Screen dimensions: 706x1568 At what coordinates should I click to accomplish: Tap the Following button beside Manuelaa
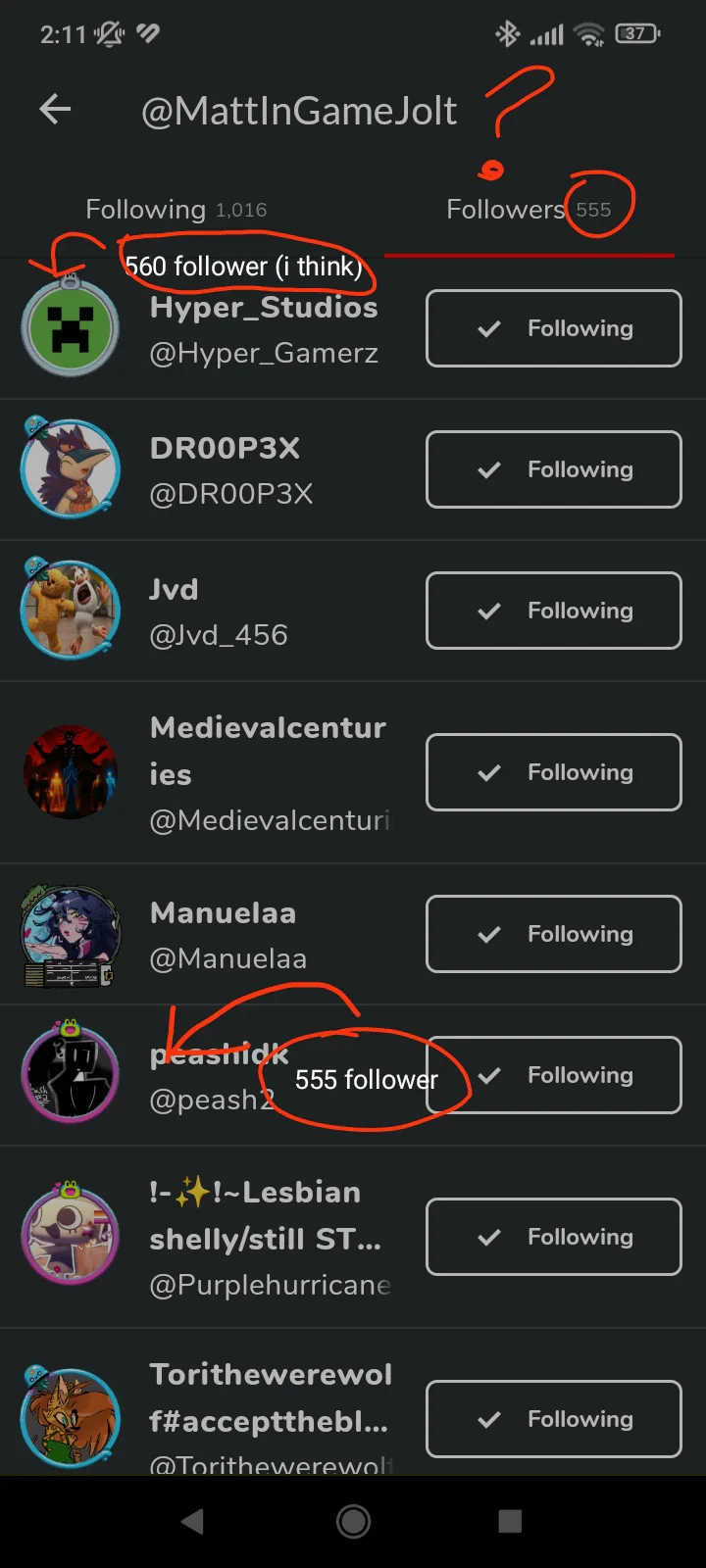pyautogui.click(x=554, y=934)
